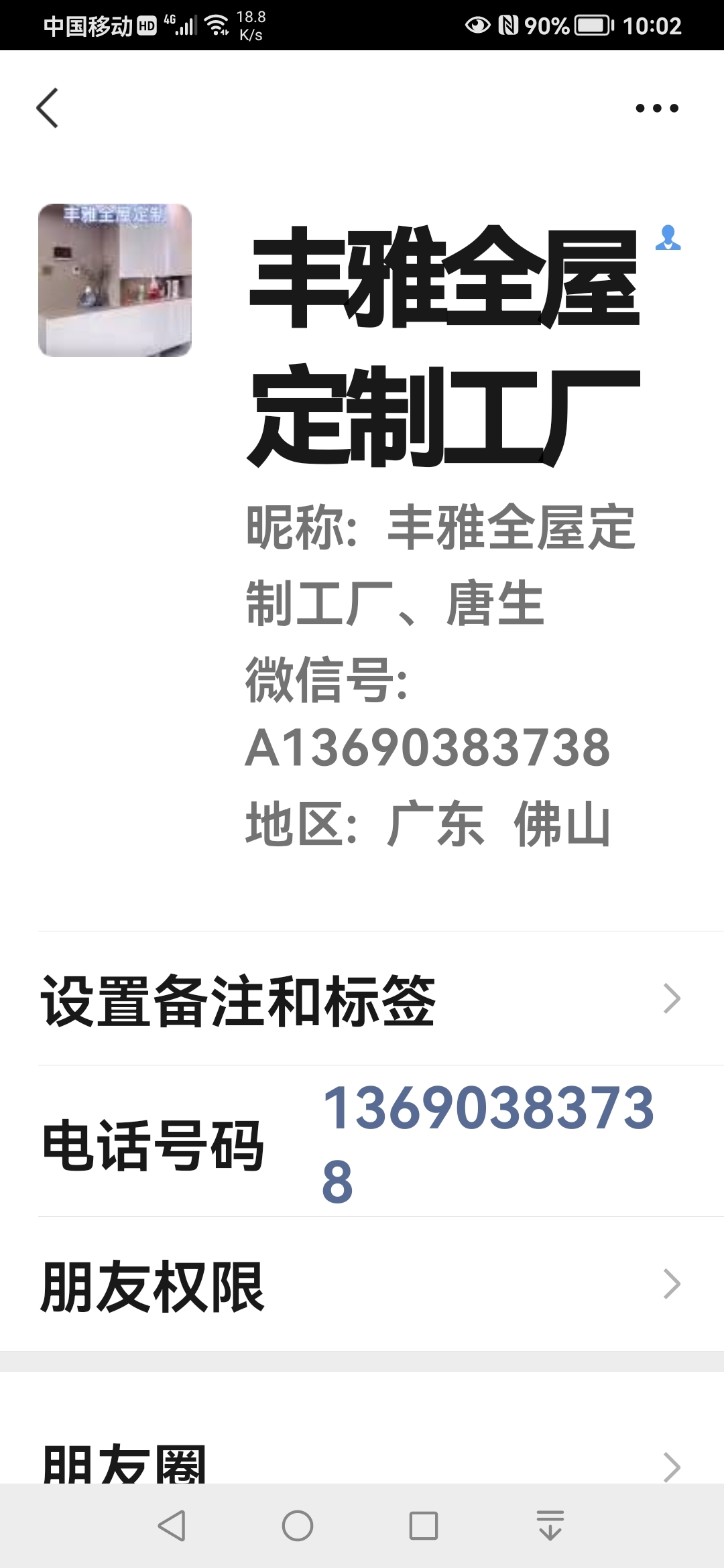Open 朋友权限 settings
Viewport: 724px width, 1568px height.
(362, 1285)
